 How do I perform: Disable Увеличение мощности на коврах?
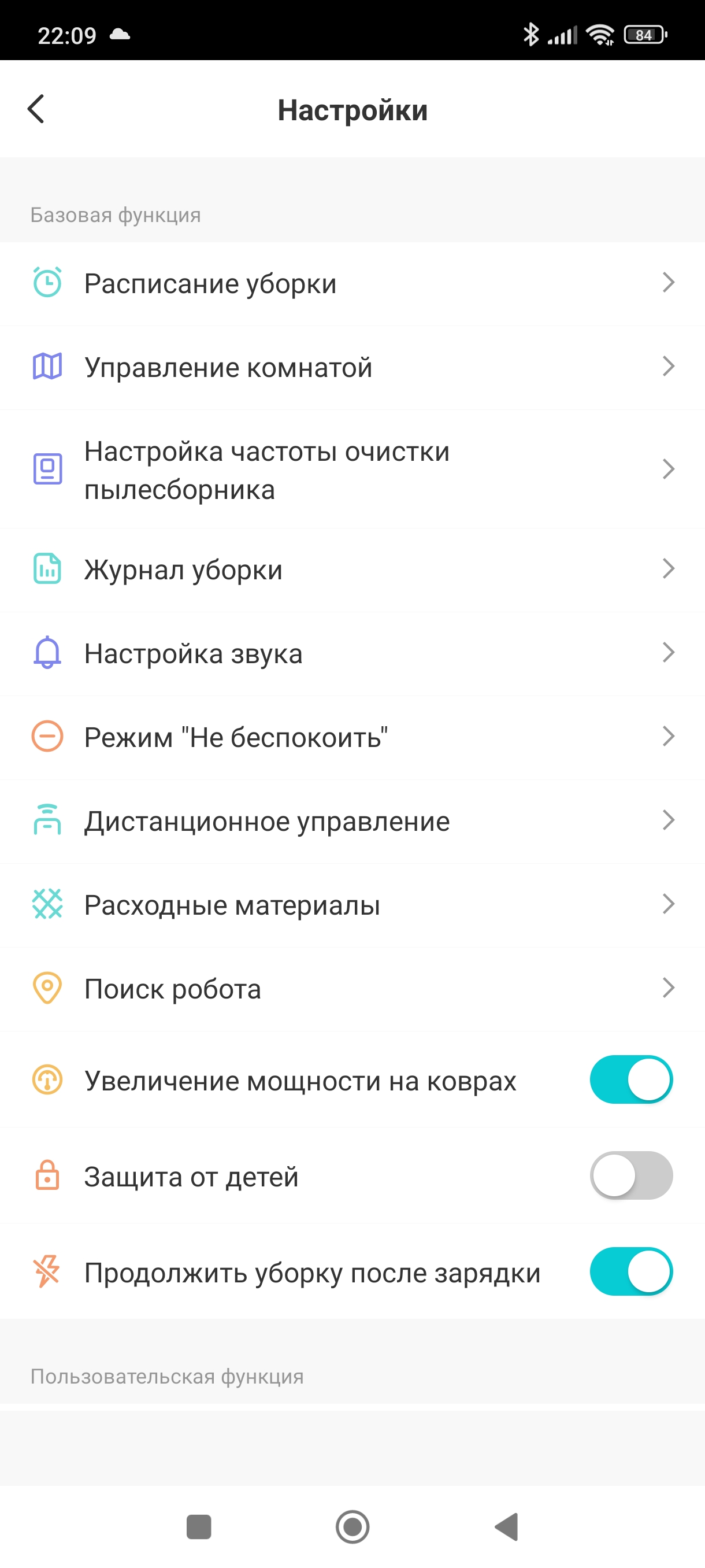click(x=631, y=1079)
